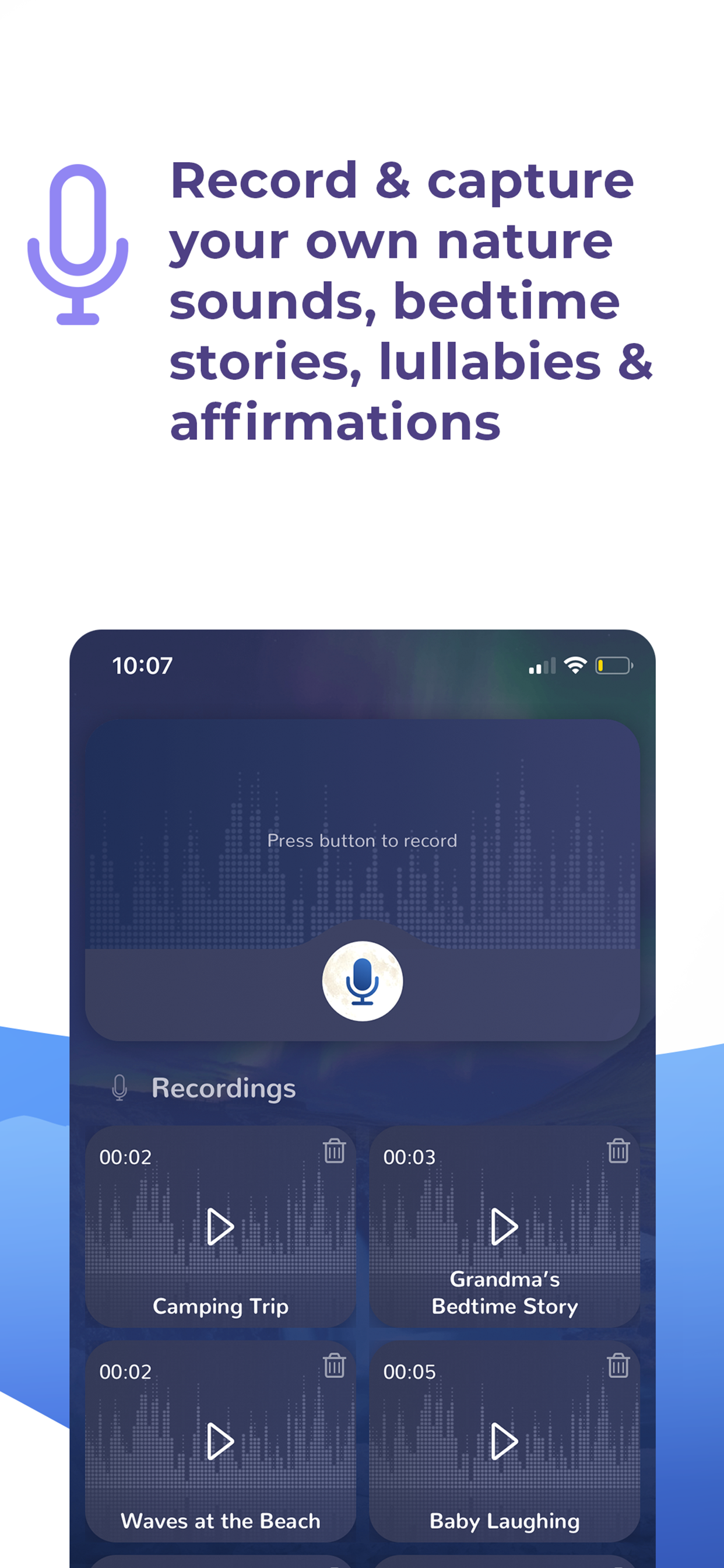Tap the Recordings section header
The image size is (724, 1568).
(224, 1089)
